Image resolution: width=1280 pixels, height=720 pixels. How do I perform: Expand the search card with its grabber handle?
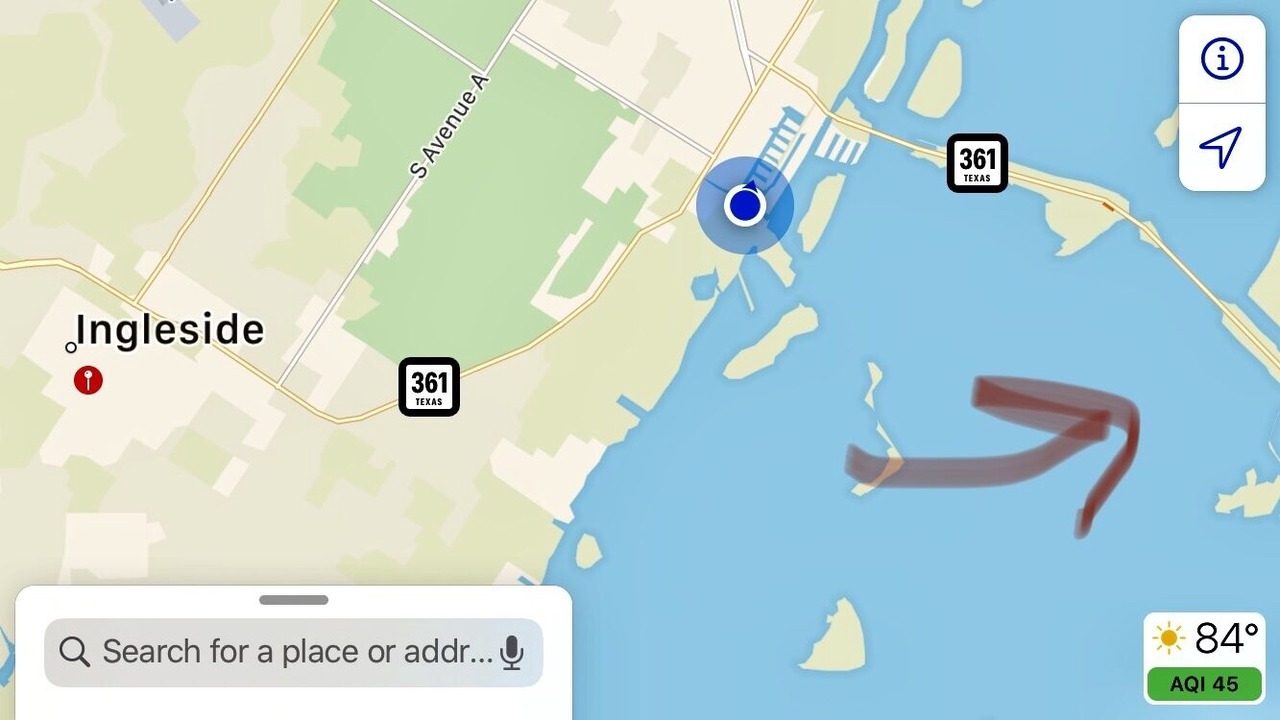point(293,600)
